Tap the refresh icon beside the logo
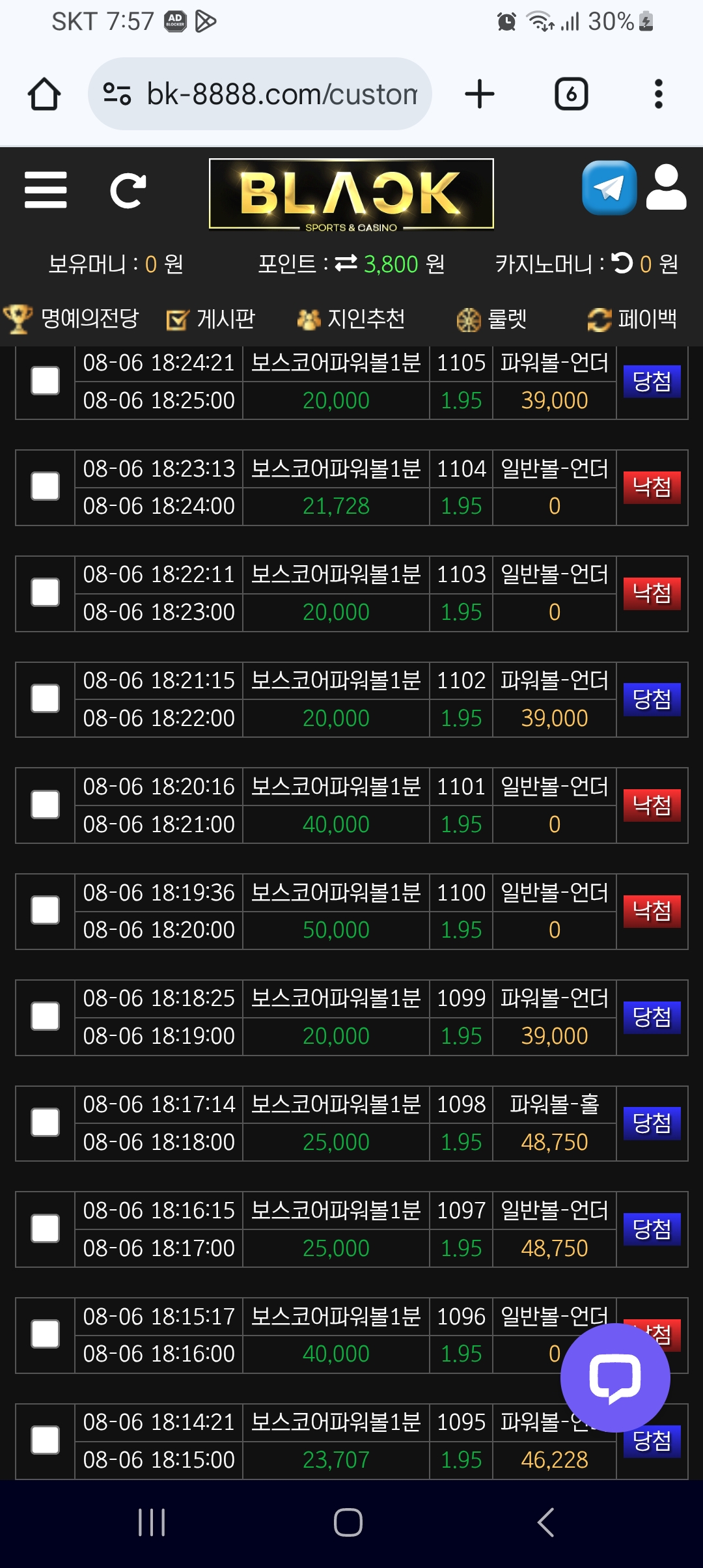The image size is (703, 1568). 128,191
